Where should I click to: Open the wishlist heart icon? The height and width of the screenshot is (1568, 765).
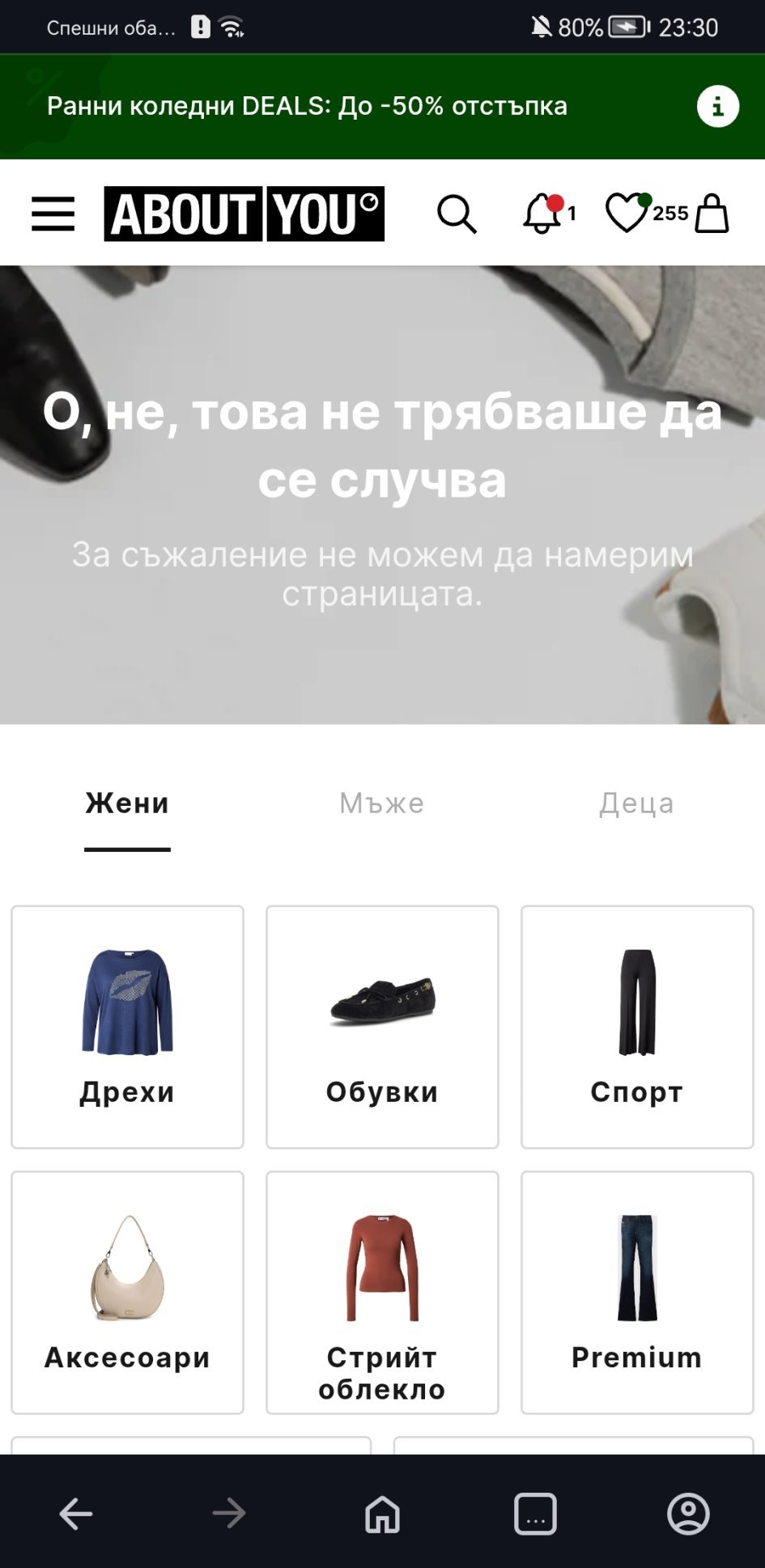[x=628, y=214]
